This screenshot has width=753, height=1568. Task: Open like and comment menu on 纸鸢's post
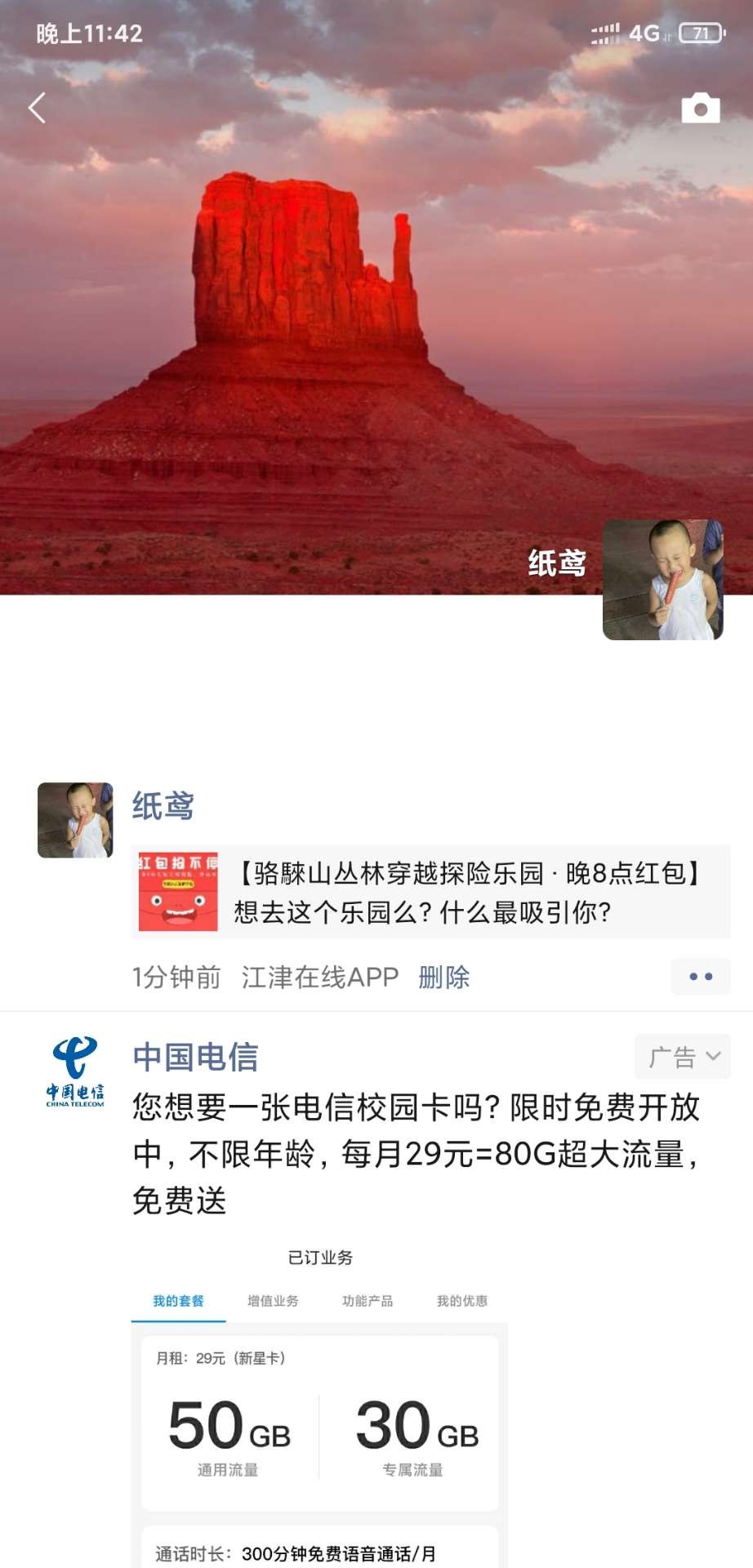(x=700, y=977)
